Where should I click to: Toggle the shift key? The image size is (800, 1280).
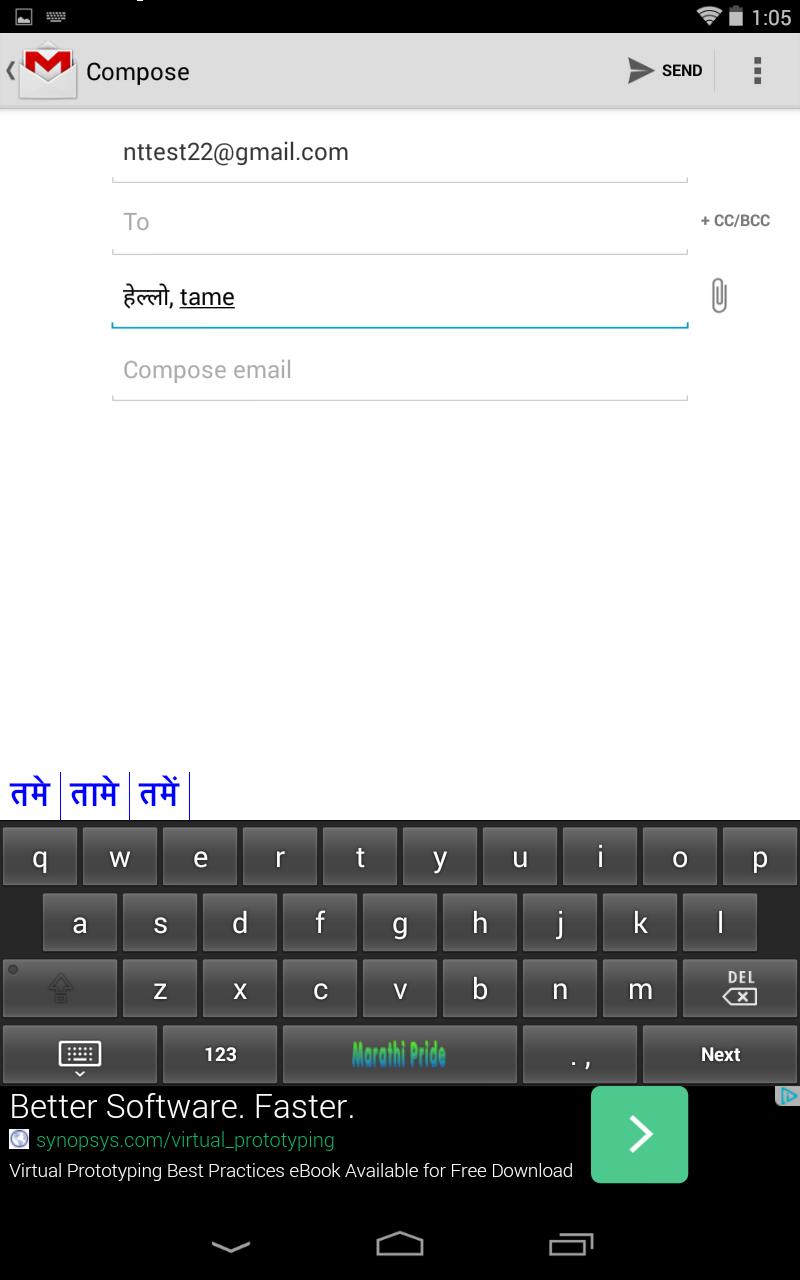60,988
